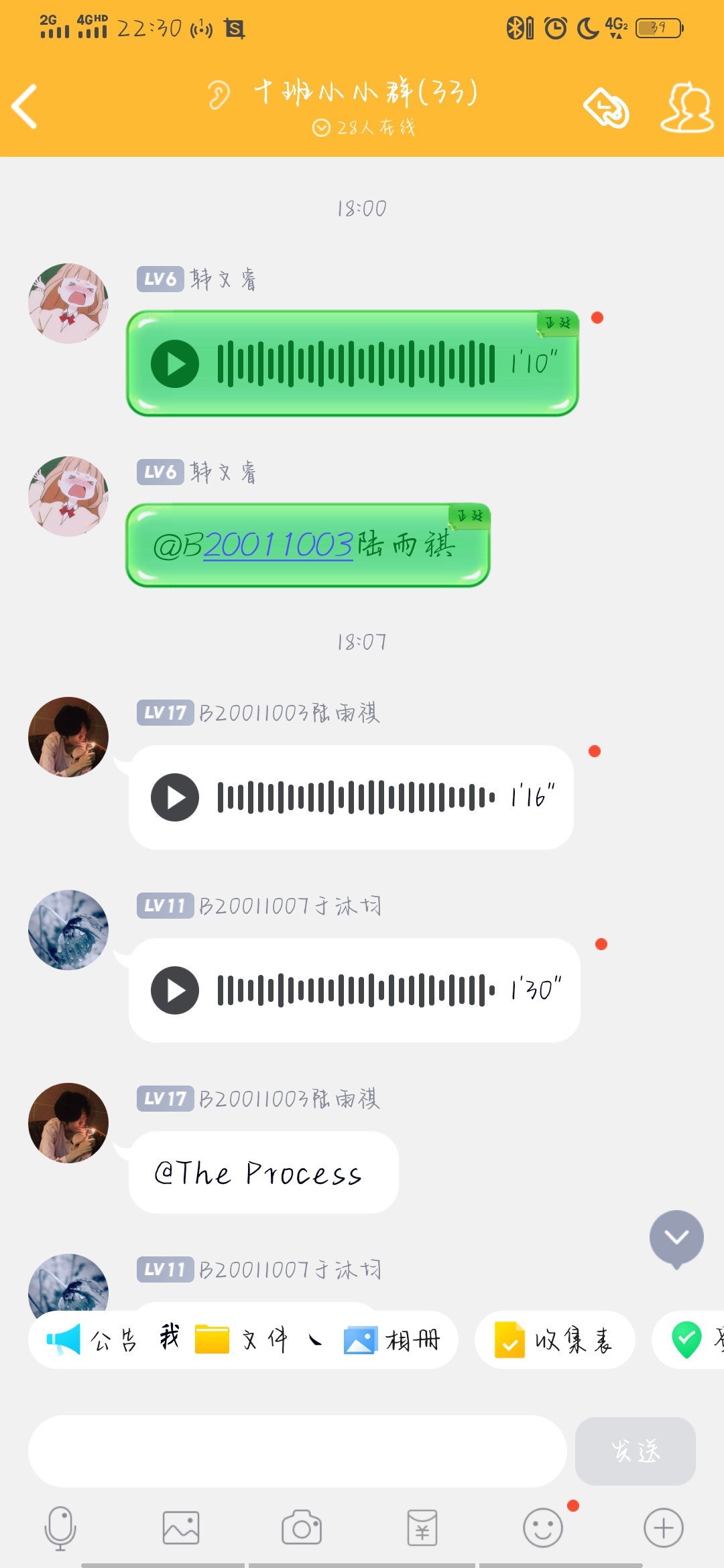Open the emoji panel

coord(543,1528)
